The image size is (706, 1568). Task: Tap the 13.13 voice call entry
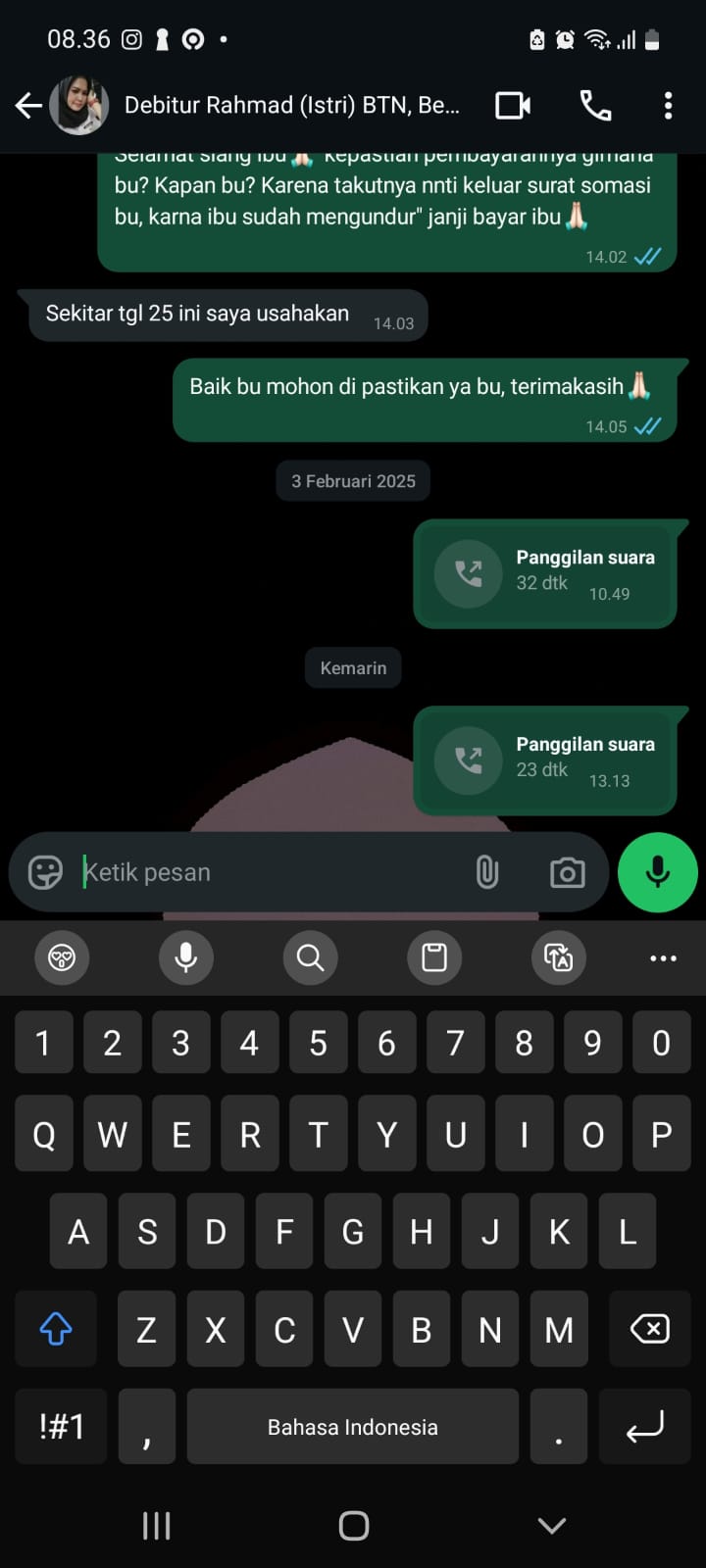pos(545,760)
